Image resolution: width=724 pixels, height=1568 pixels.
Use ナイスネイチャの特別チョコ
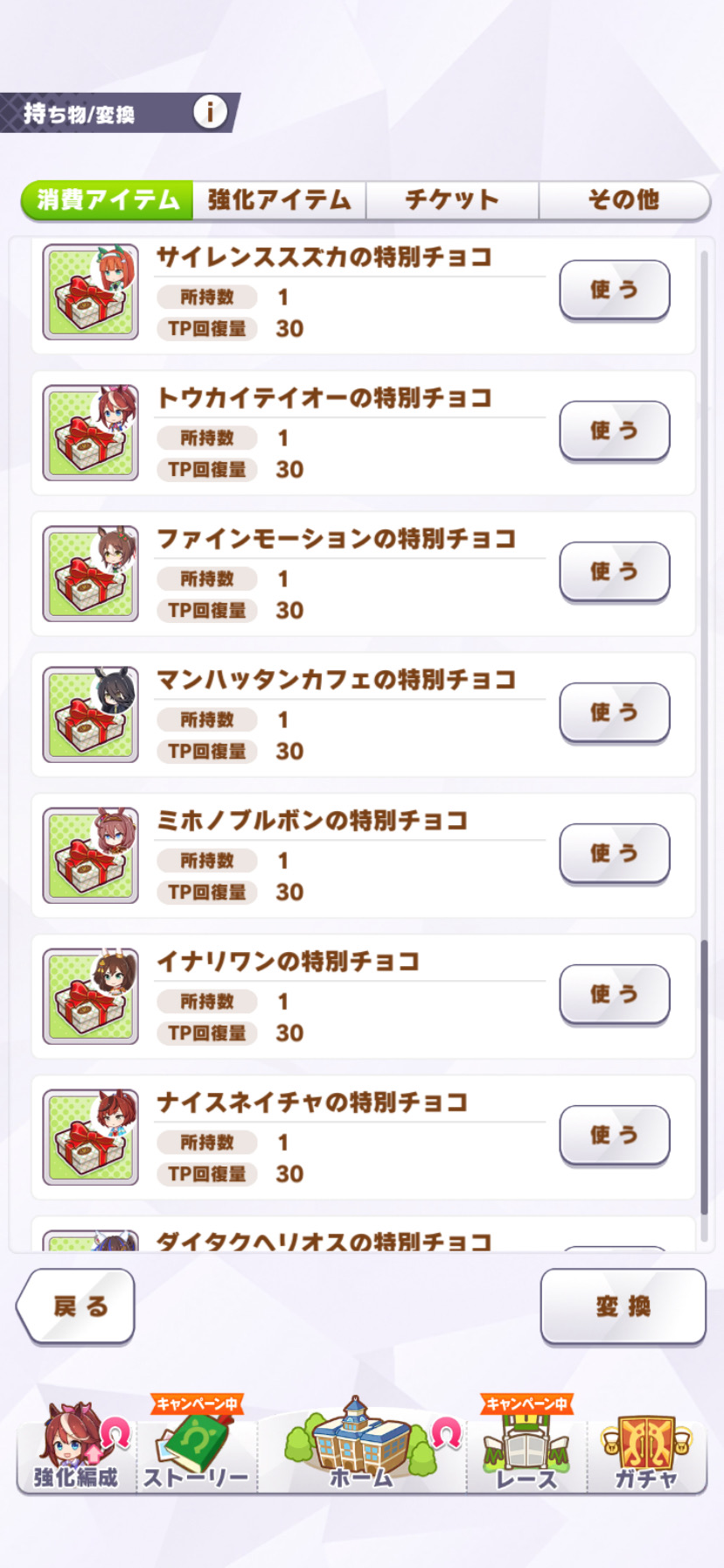[x=614, y=1135]
